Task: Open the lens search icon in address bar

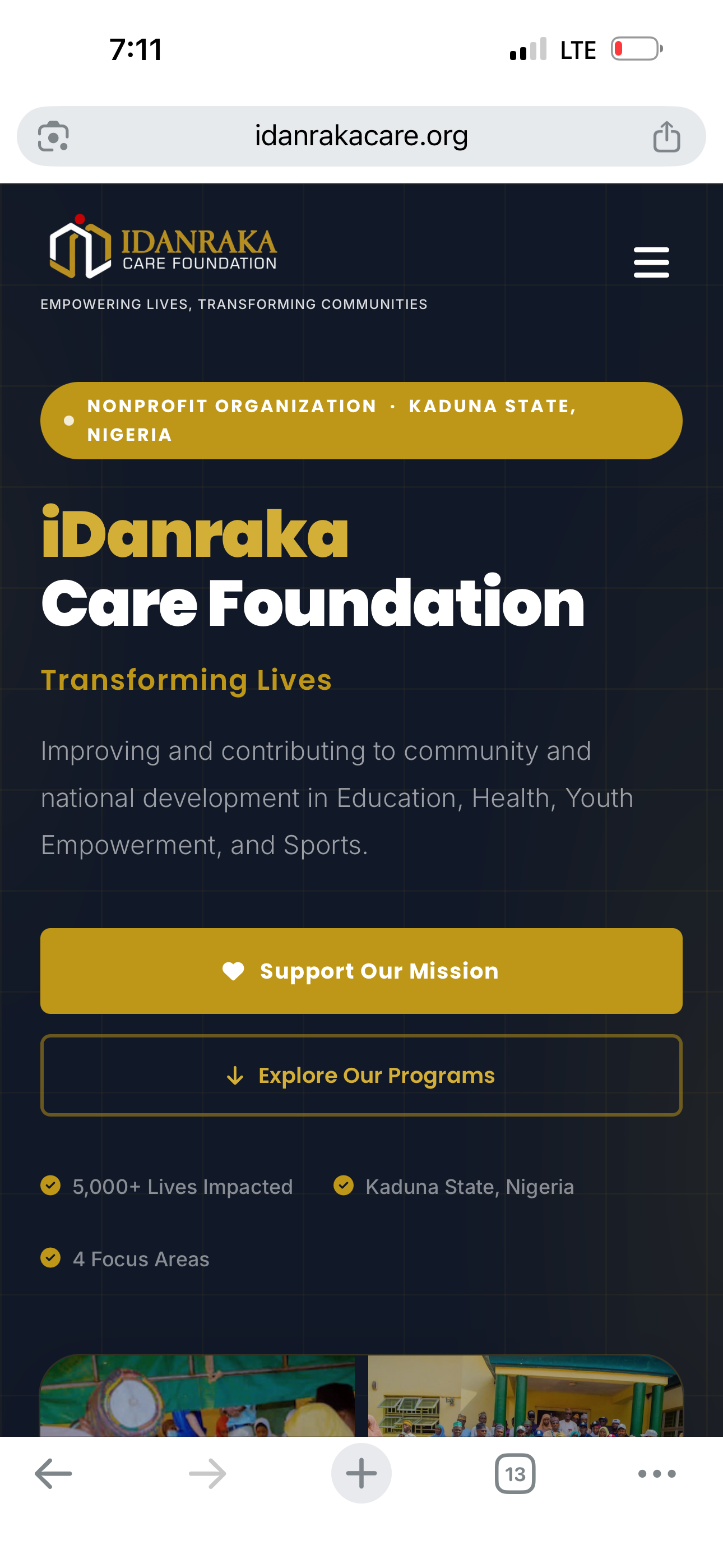Action: coord(54,136)
